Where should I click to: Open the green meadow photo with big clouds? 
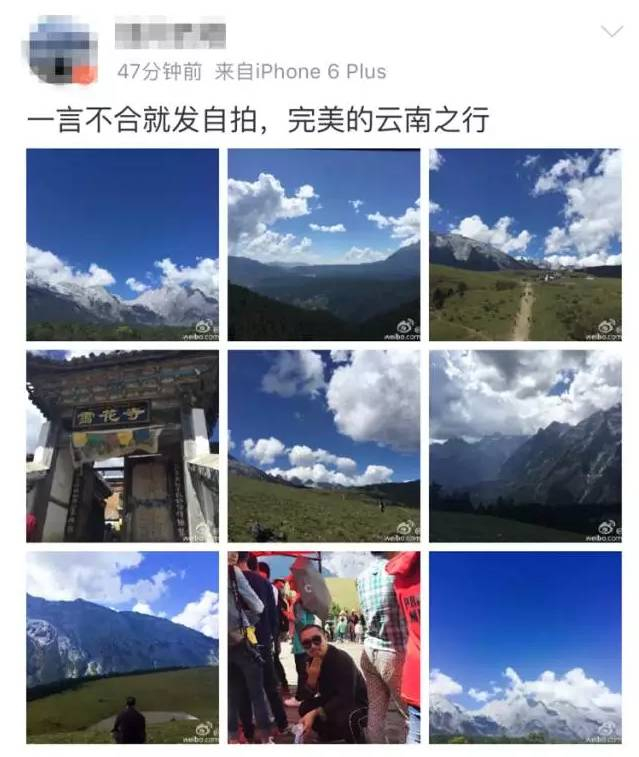(324, 446)
